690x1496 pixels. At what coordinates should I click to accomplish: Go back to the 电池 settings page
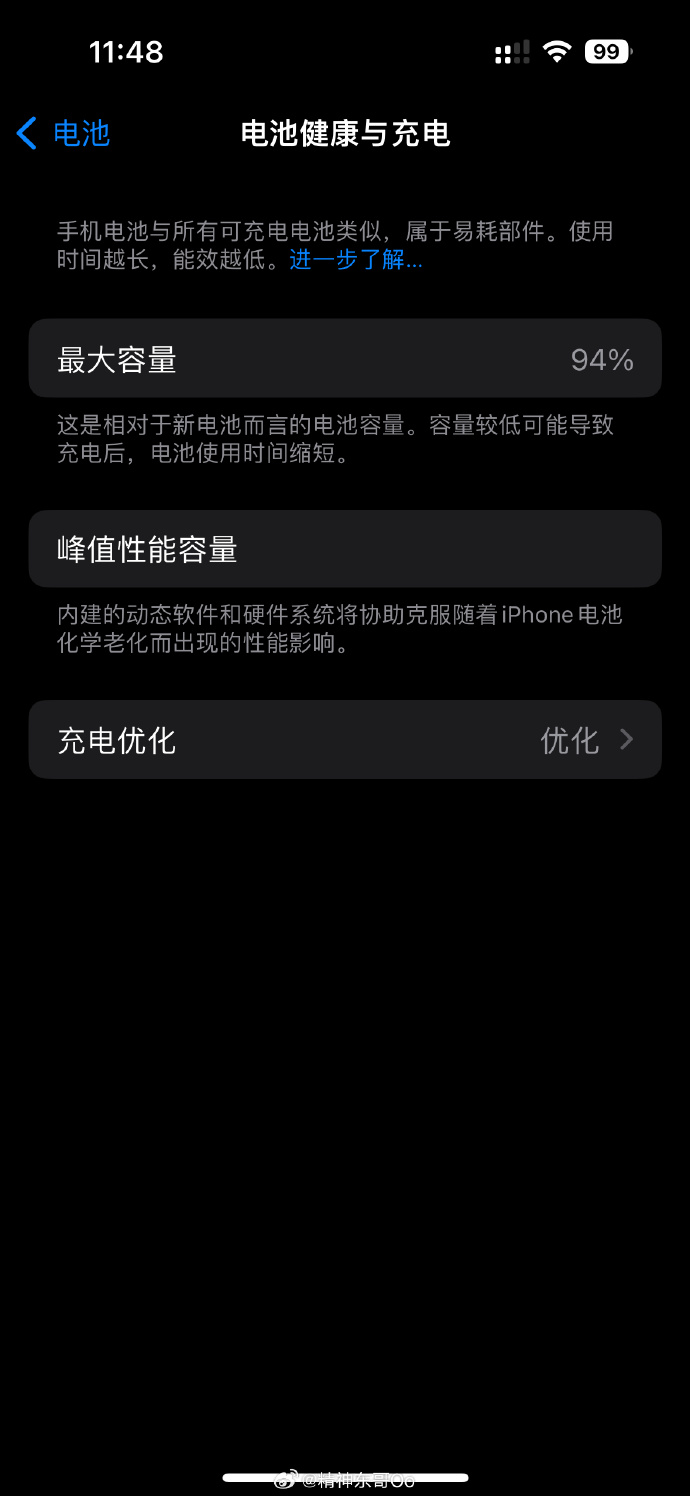click(63, 133)
